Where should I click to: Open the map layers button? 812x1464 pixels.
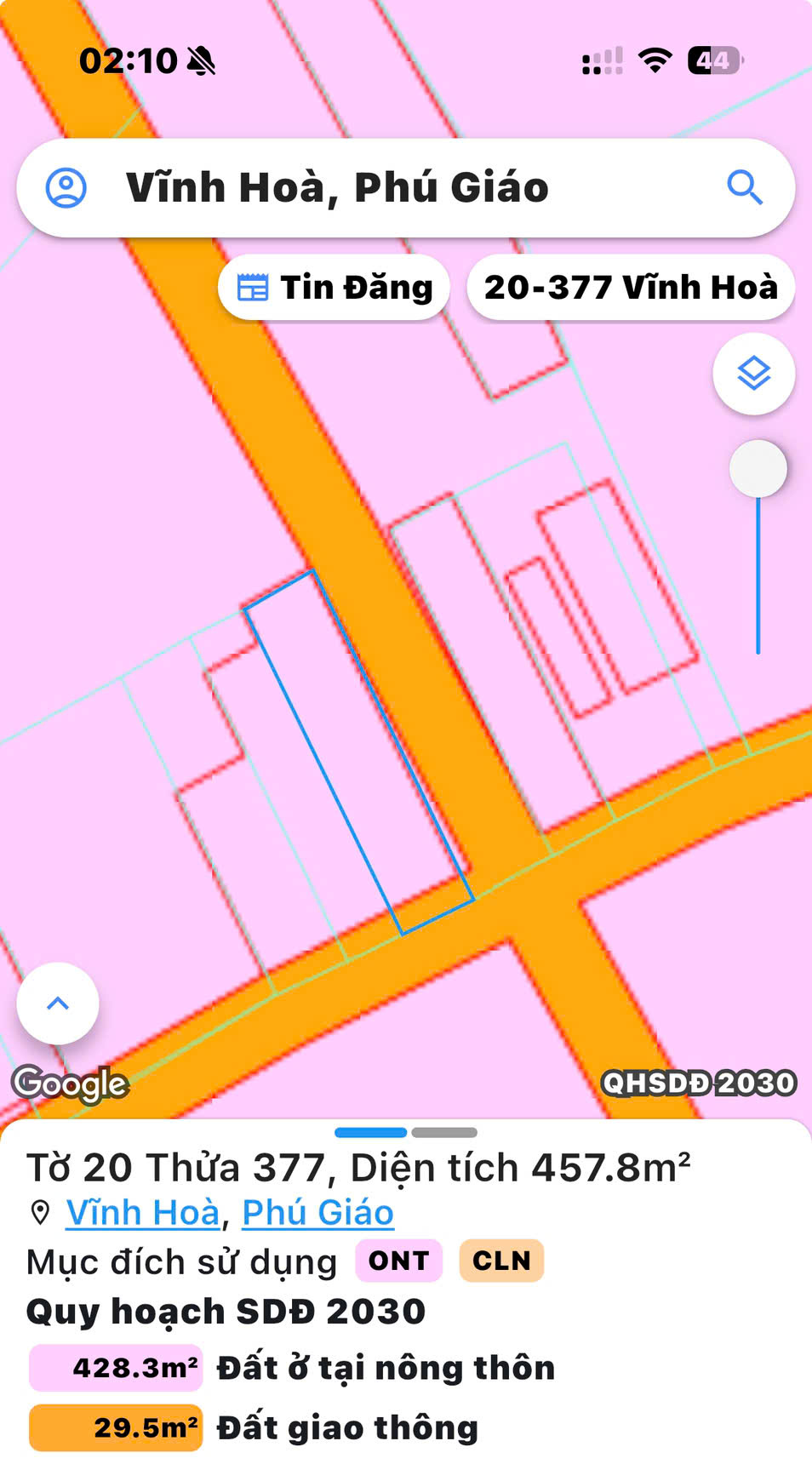click(753, 375)
